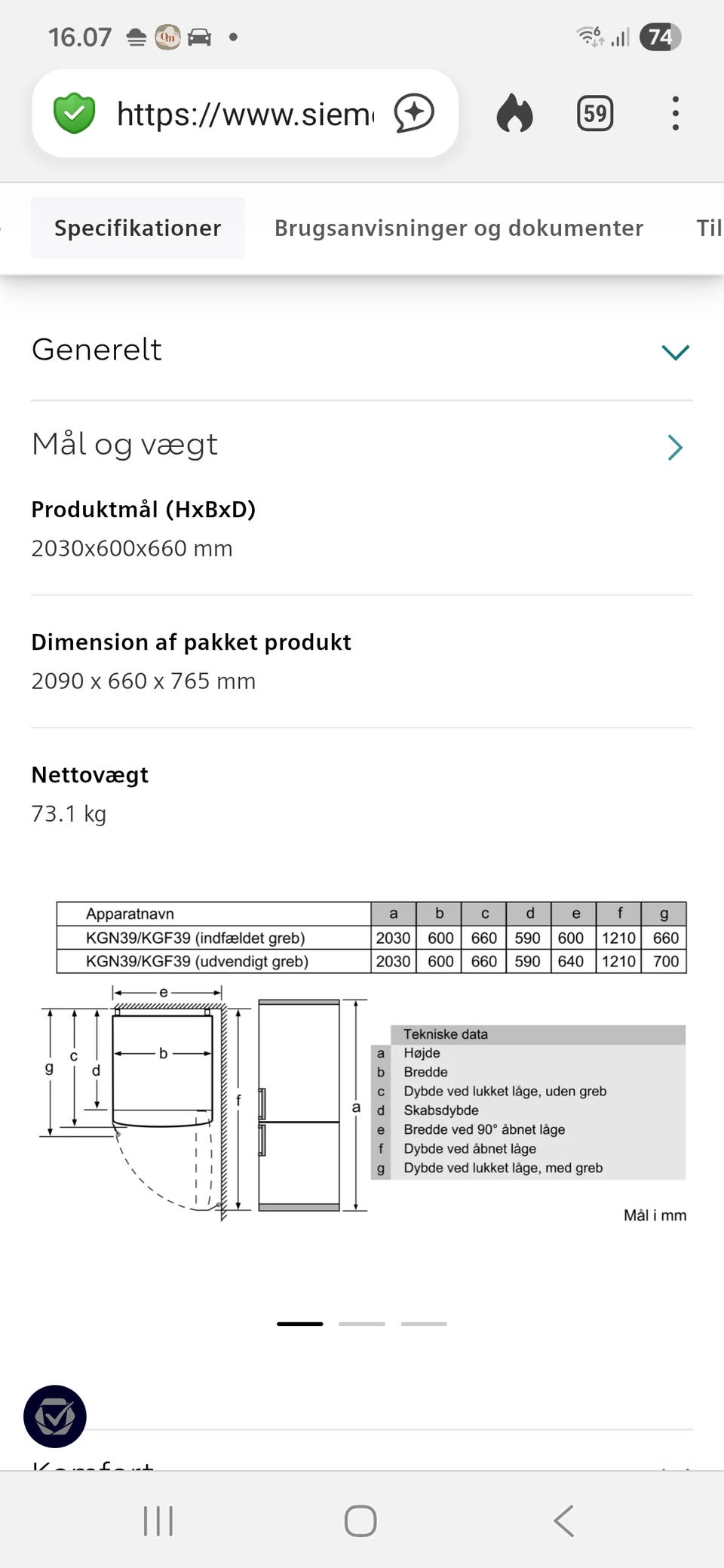
Task: Open Mål og vægt details via the arrow
Action: (x=675, y=447)
